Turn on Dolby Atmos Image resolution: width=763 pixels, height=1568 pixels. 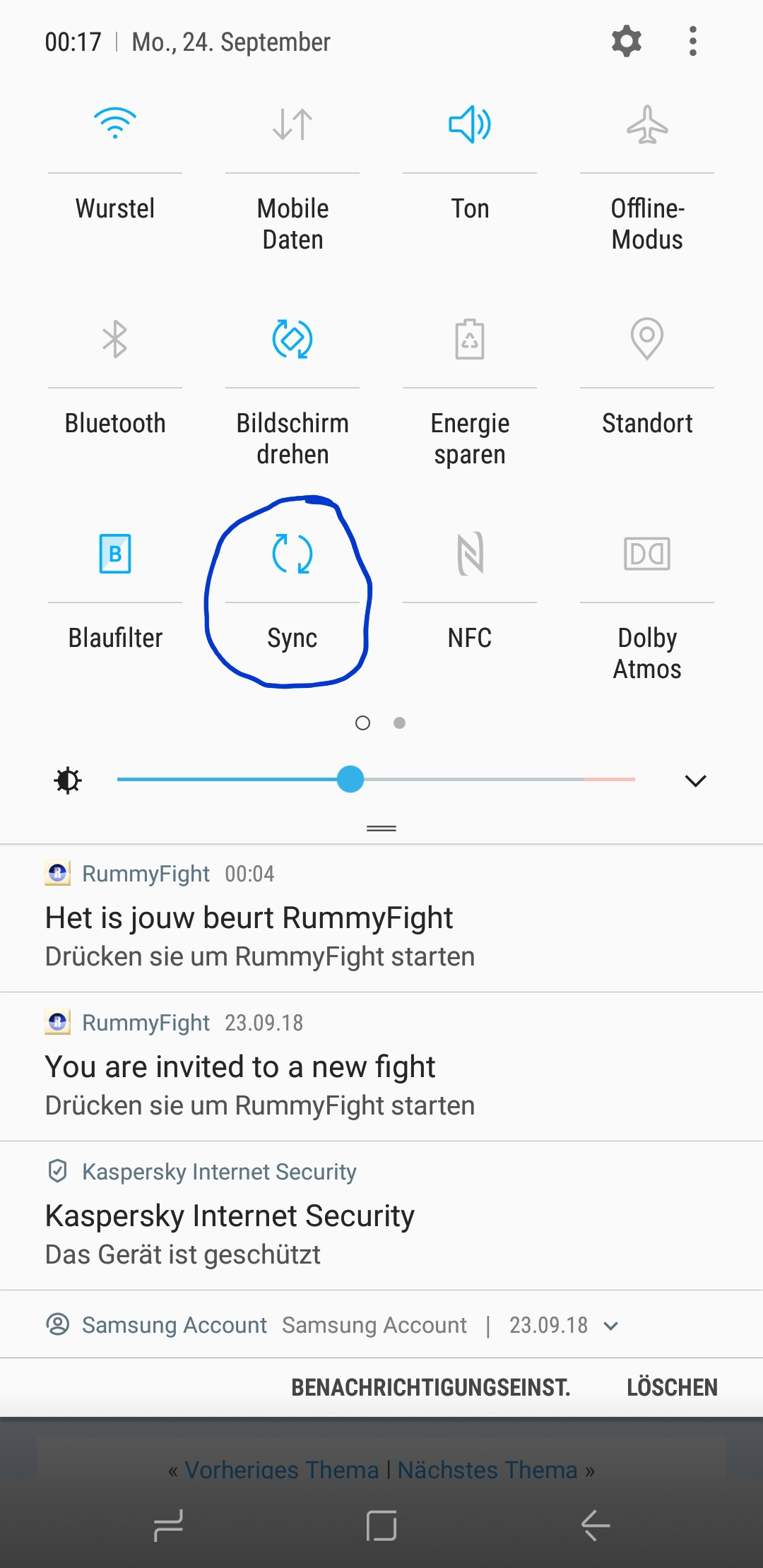(x=647, y=554)
